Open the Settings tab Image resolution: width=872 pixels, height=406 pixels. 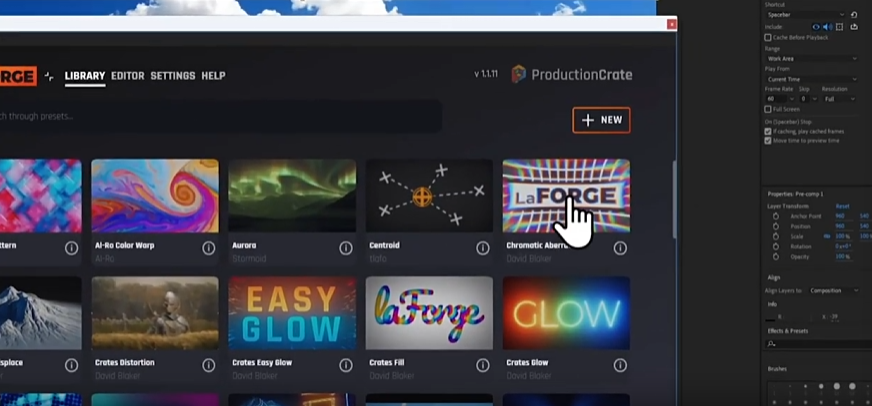(172, 76)
